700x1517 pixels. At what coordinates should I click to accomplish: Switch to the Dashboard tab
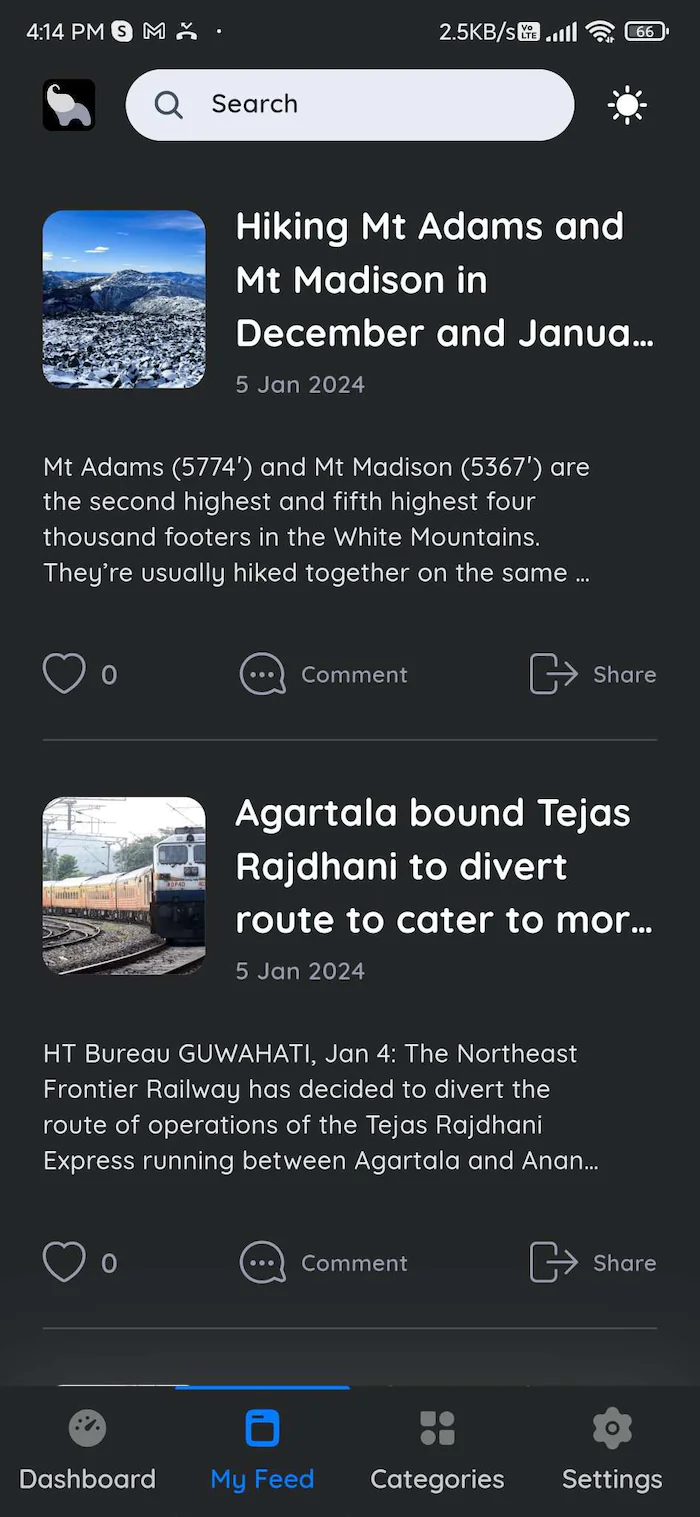tap(87, 1449)
